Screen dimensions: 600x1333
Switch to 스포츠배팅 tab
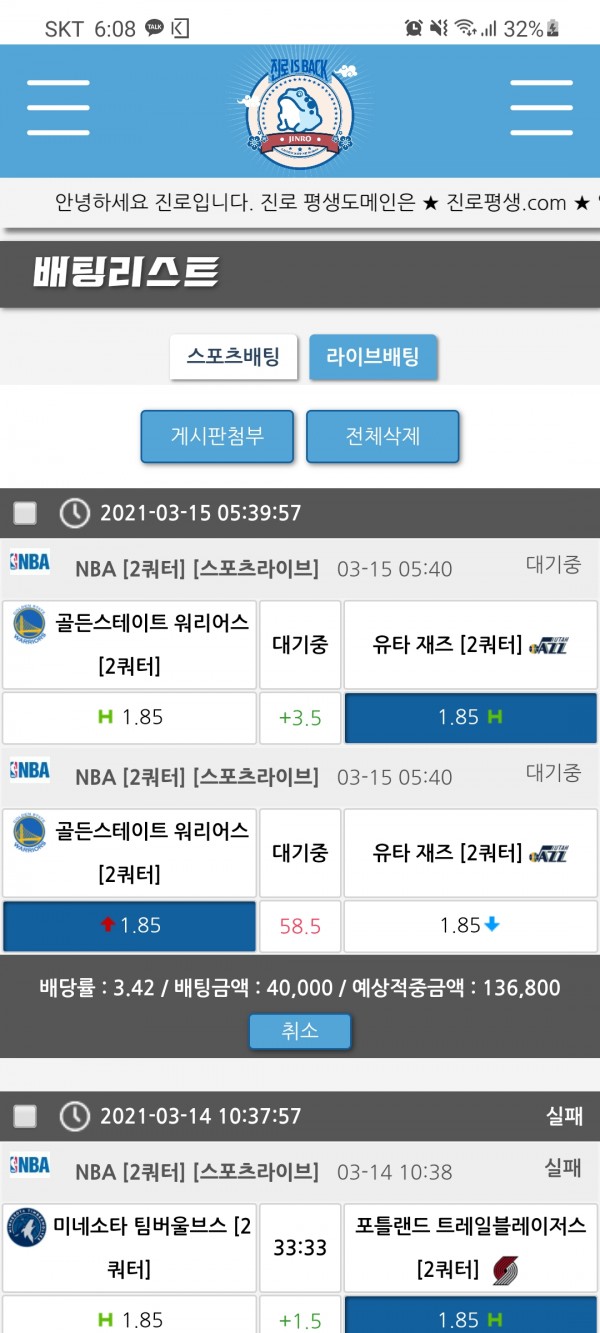[233, 356]
